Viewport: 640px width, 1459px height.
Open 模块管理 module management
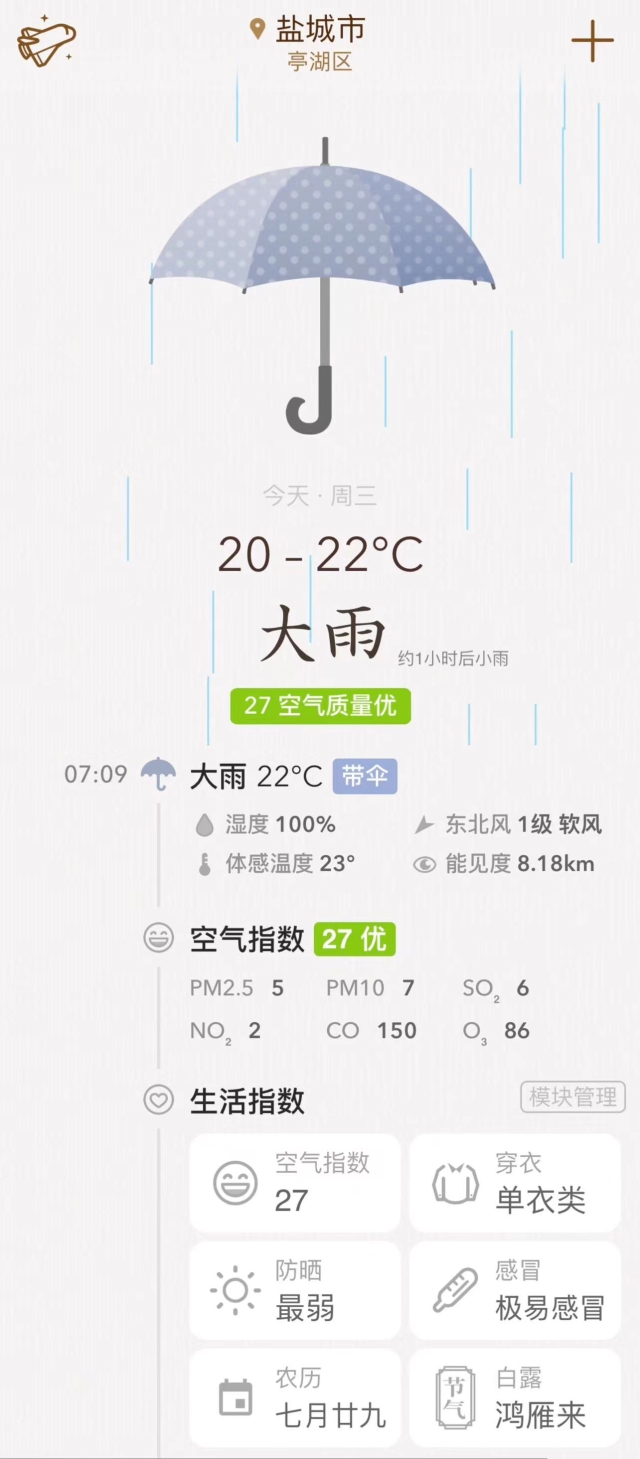click(x=572, y=1097)
